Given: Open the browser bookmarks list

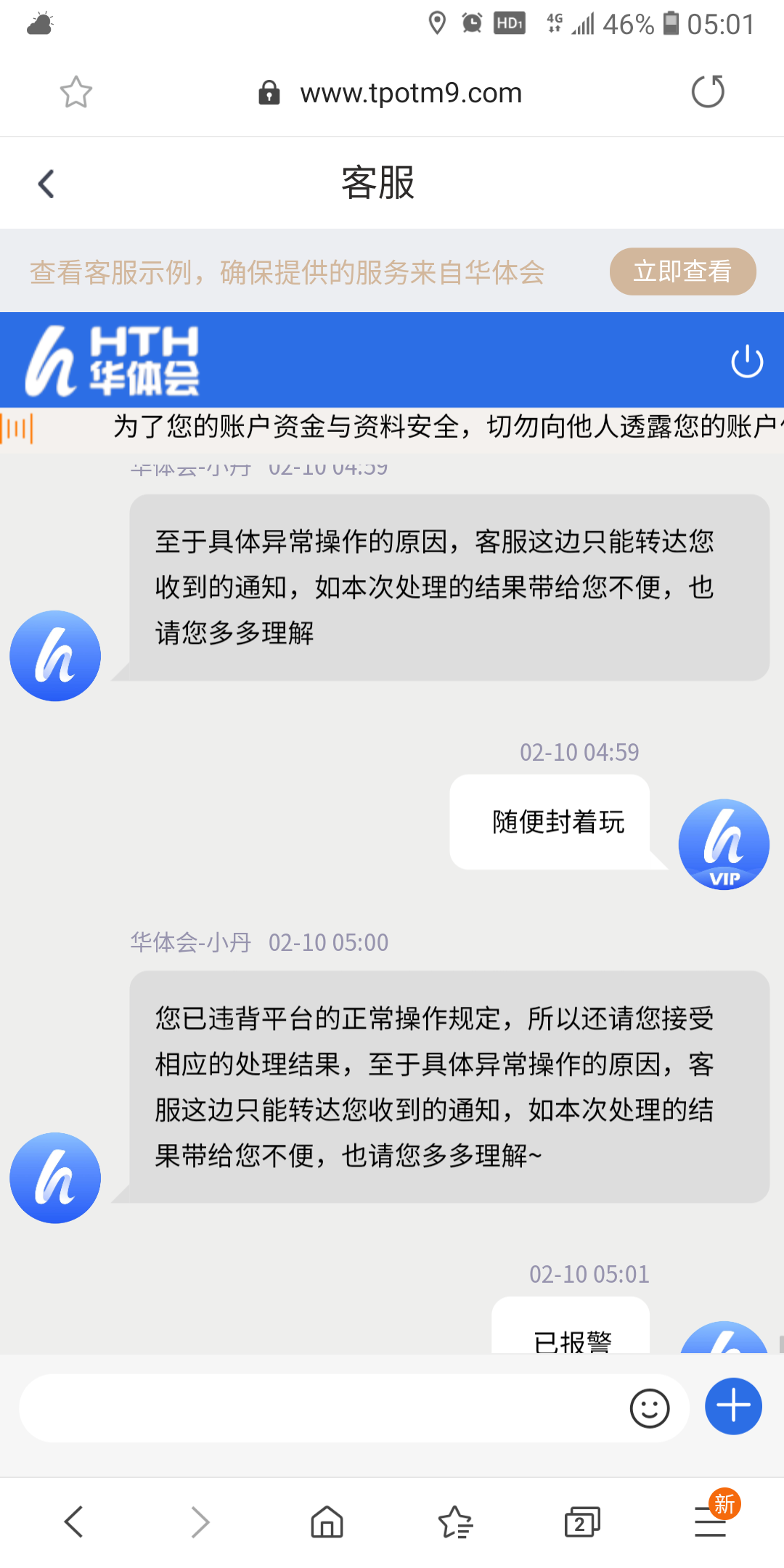Looking at the screenshot, I should coord(455,1522).
